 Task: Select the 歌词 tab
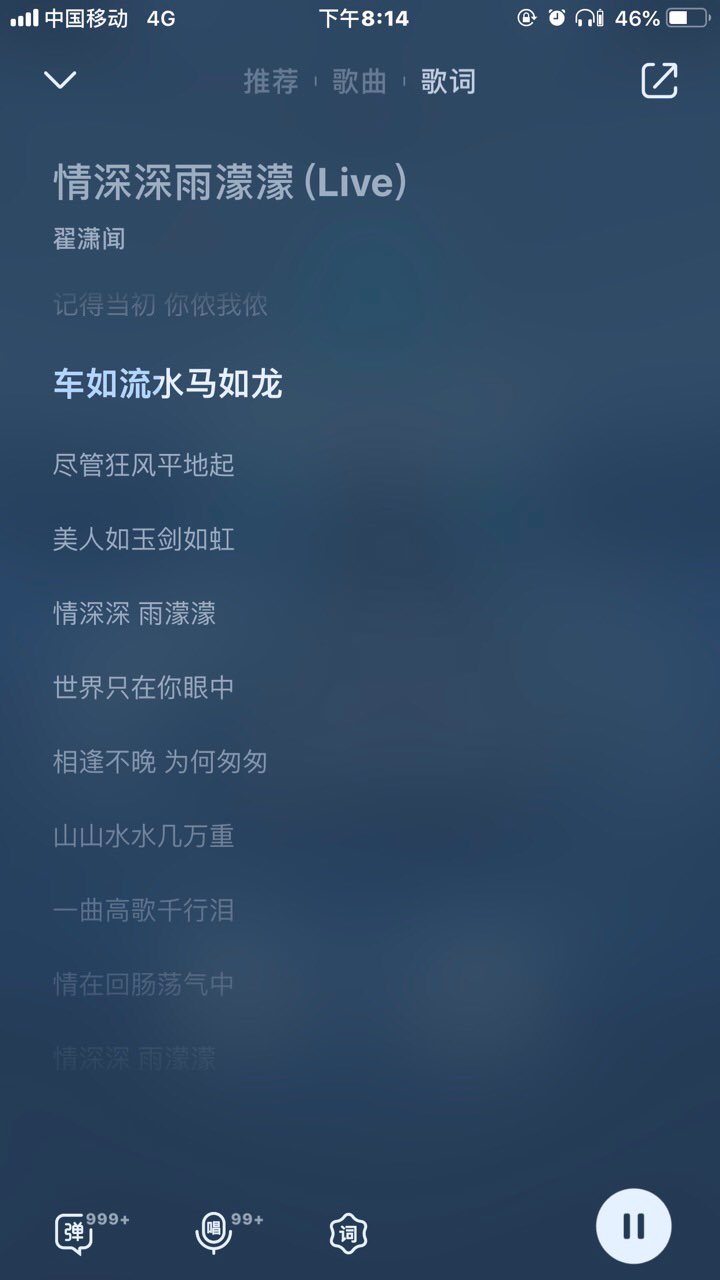coord(448,82)
